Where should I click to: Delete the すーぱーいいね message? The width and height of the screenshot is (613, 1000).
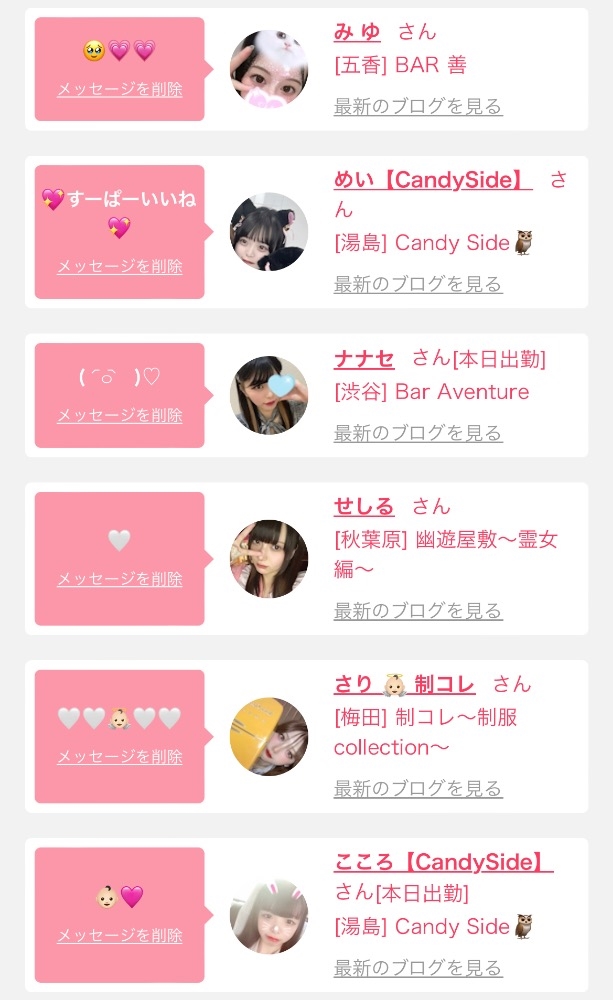pyautogui.click(x=120, y=266)
